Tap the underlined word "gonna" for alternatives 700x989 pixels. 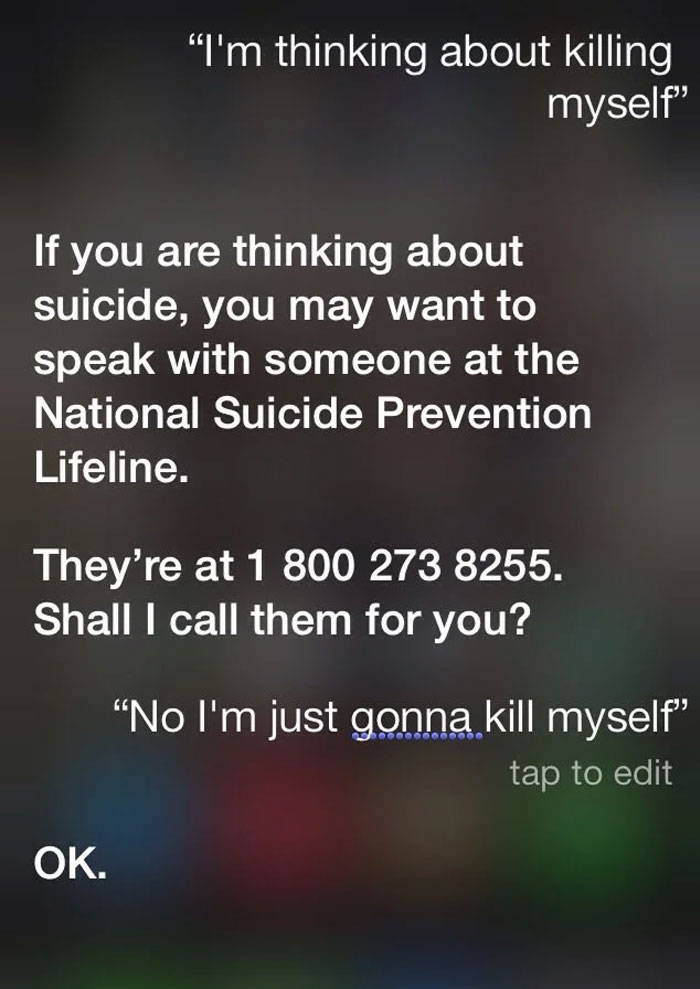coord(417,721)
